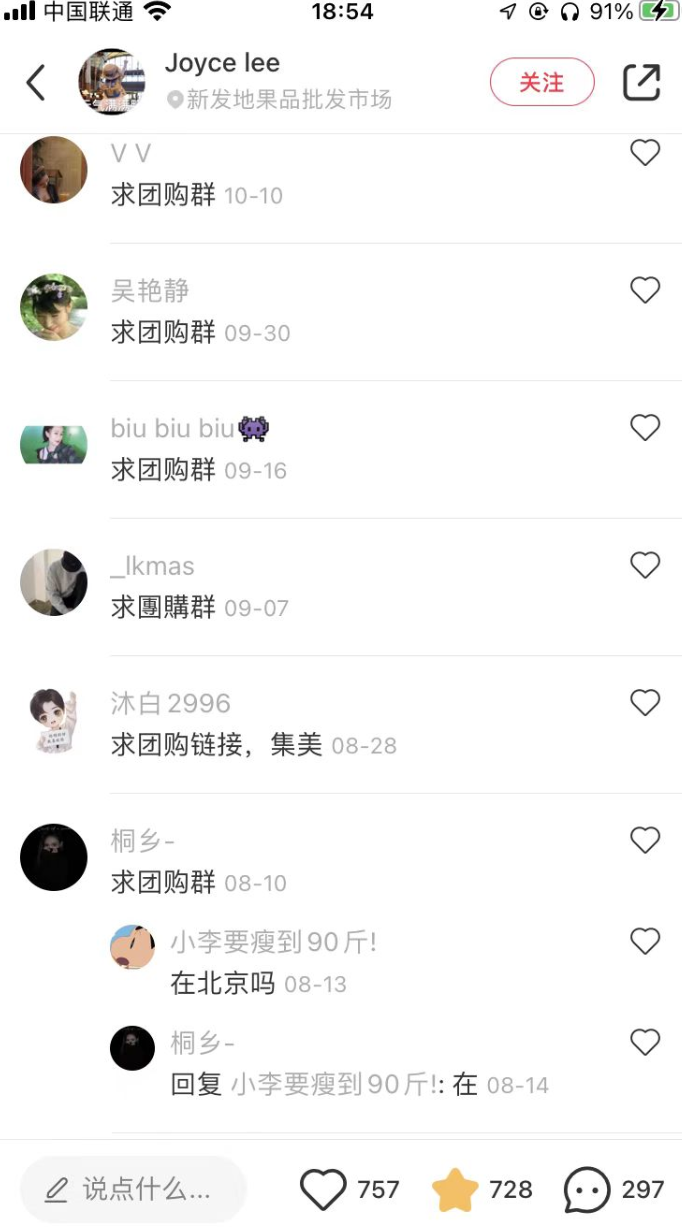Like 小李要瘦到90斤!'s reply 在北京吗
The width and height of the screenshot is (682, 1228).
click(645, 941)
